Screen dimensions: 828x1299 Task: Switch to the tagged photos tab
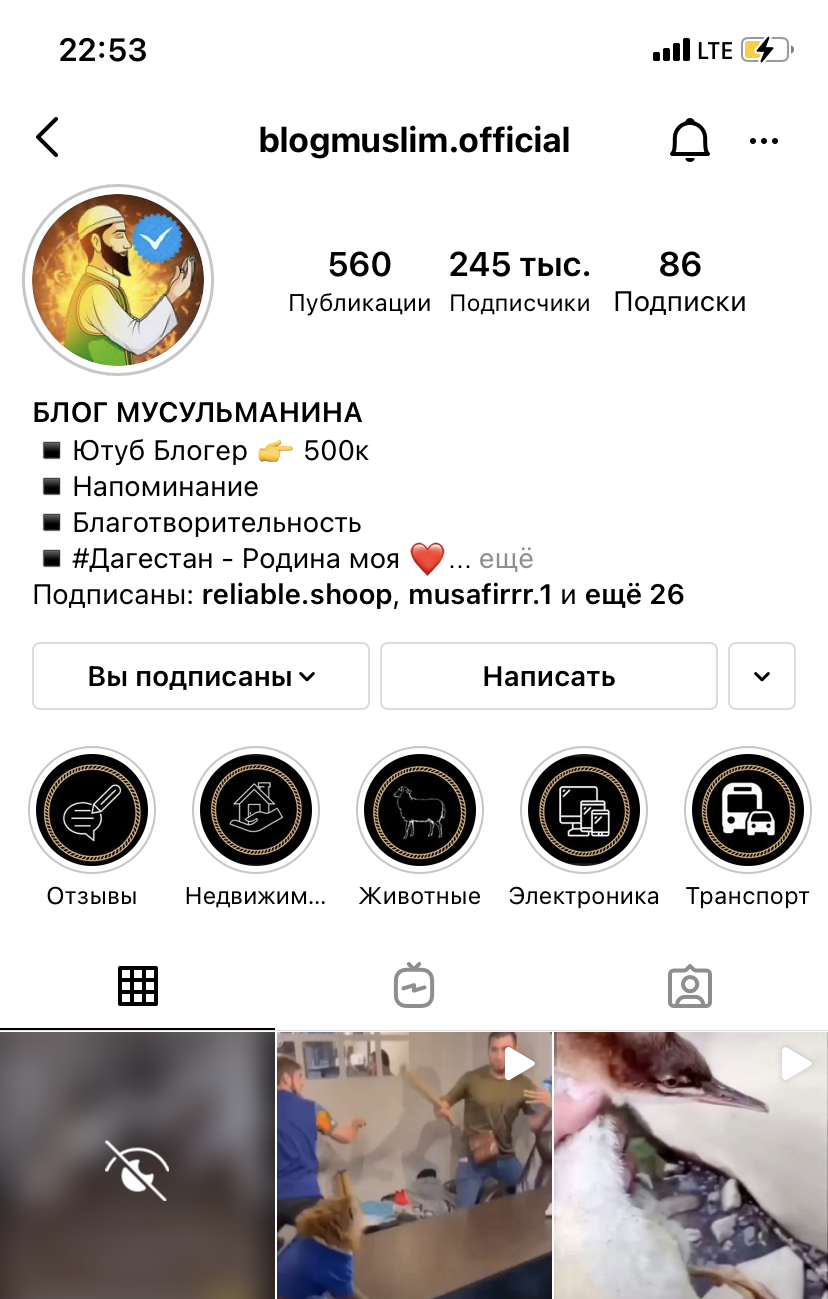click(x=689, y=987)
